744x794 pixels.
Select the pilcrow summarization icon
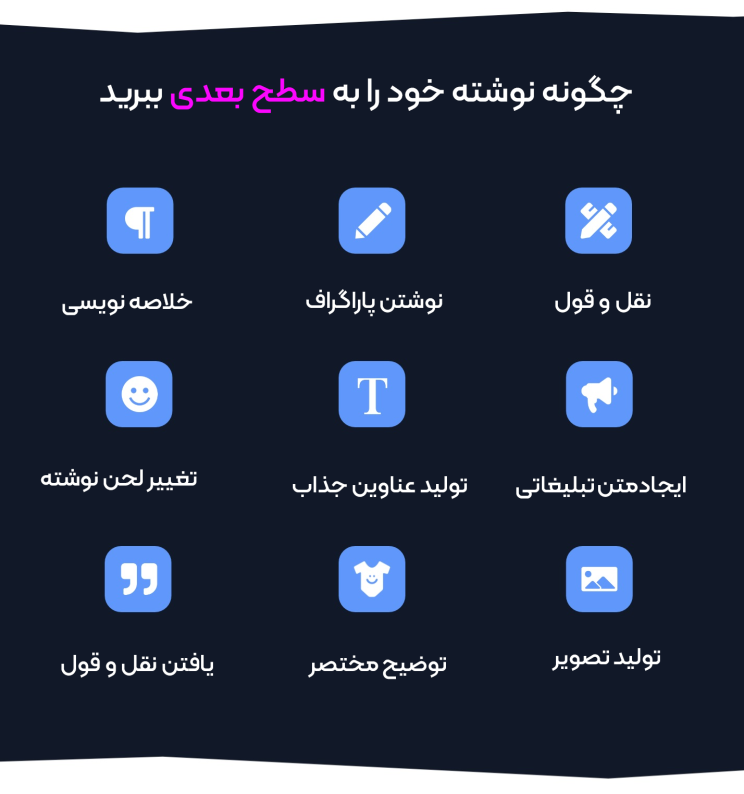coord(139,221)
